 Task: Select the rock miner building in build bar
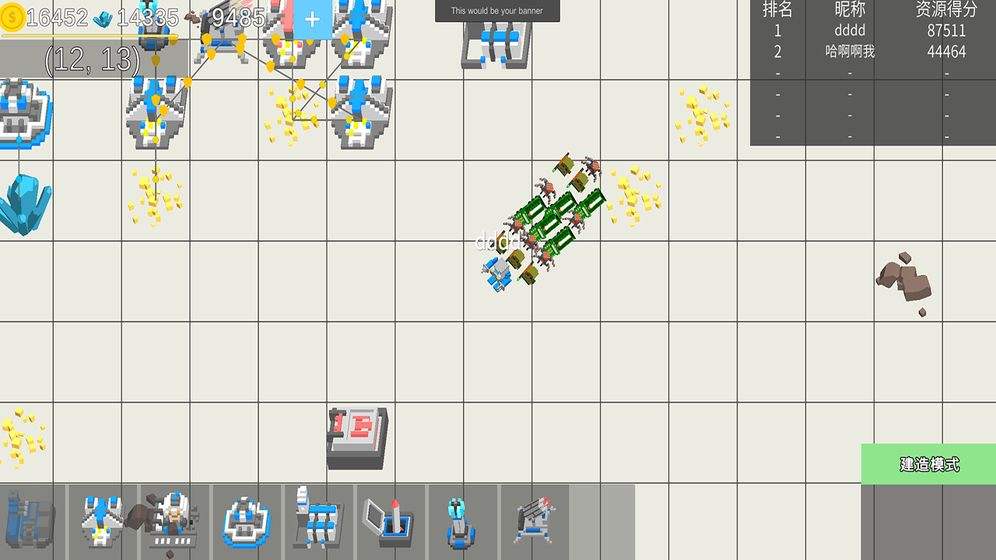[172, 518]
